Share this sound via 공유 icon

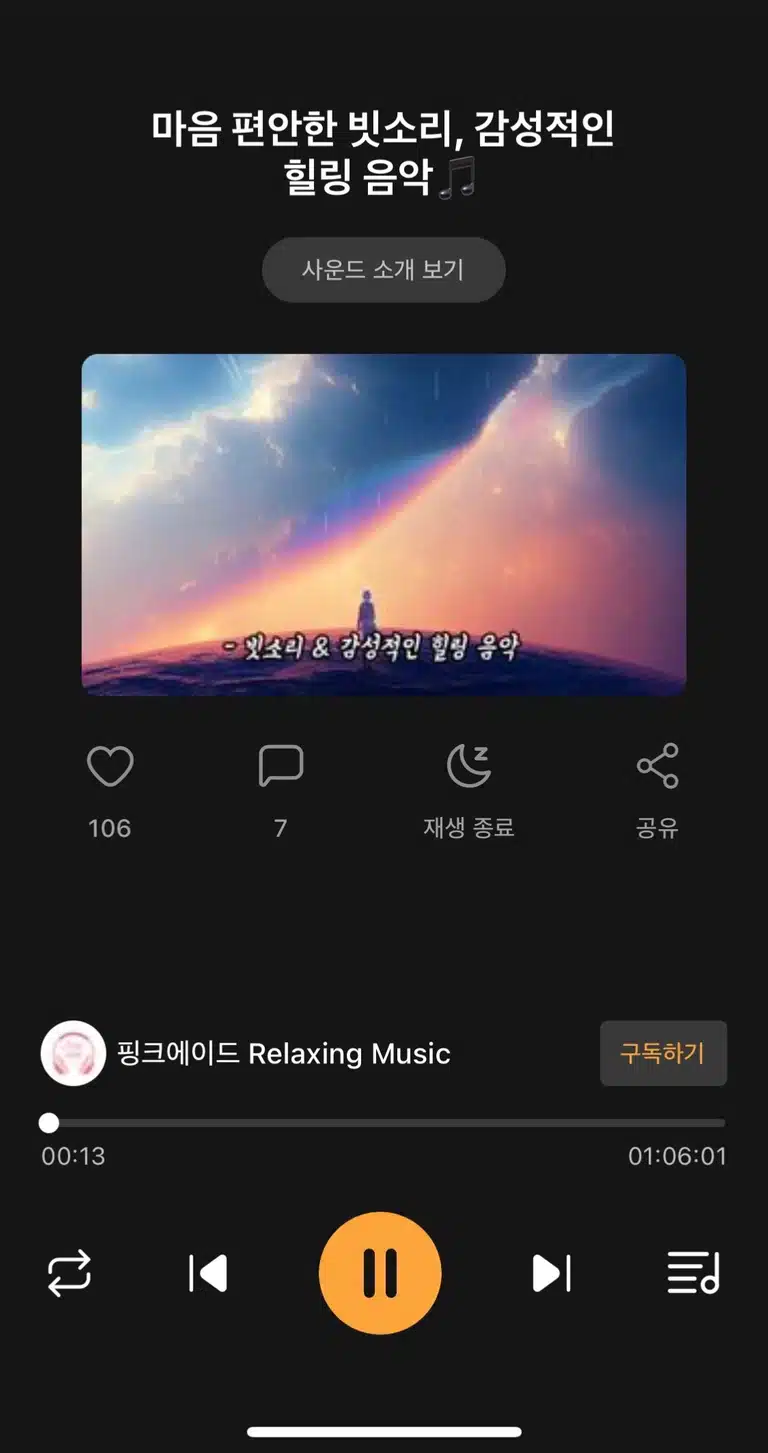tap(658, 767)
